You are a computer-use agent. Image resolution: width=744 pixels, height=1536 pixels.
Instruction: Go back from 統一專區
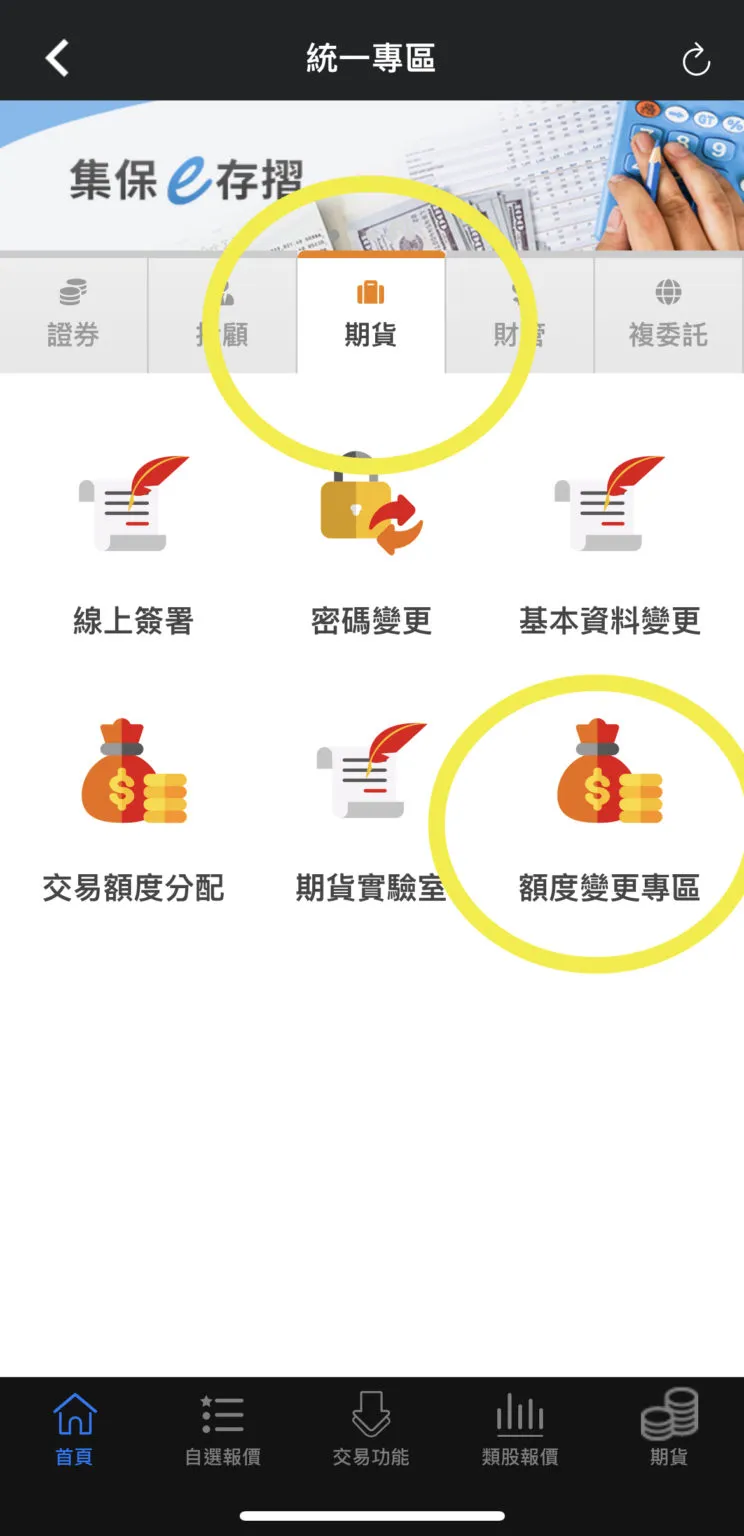(57, 58)
